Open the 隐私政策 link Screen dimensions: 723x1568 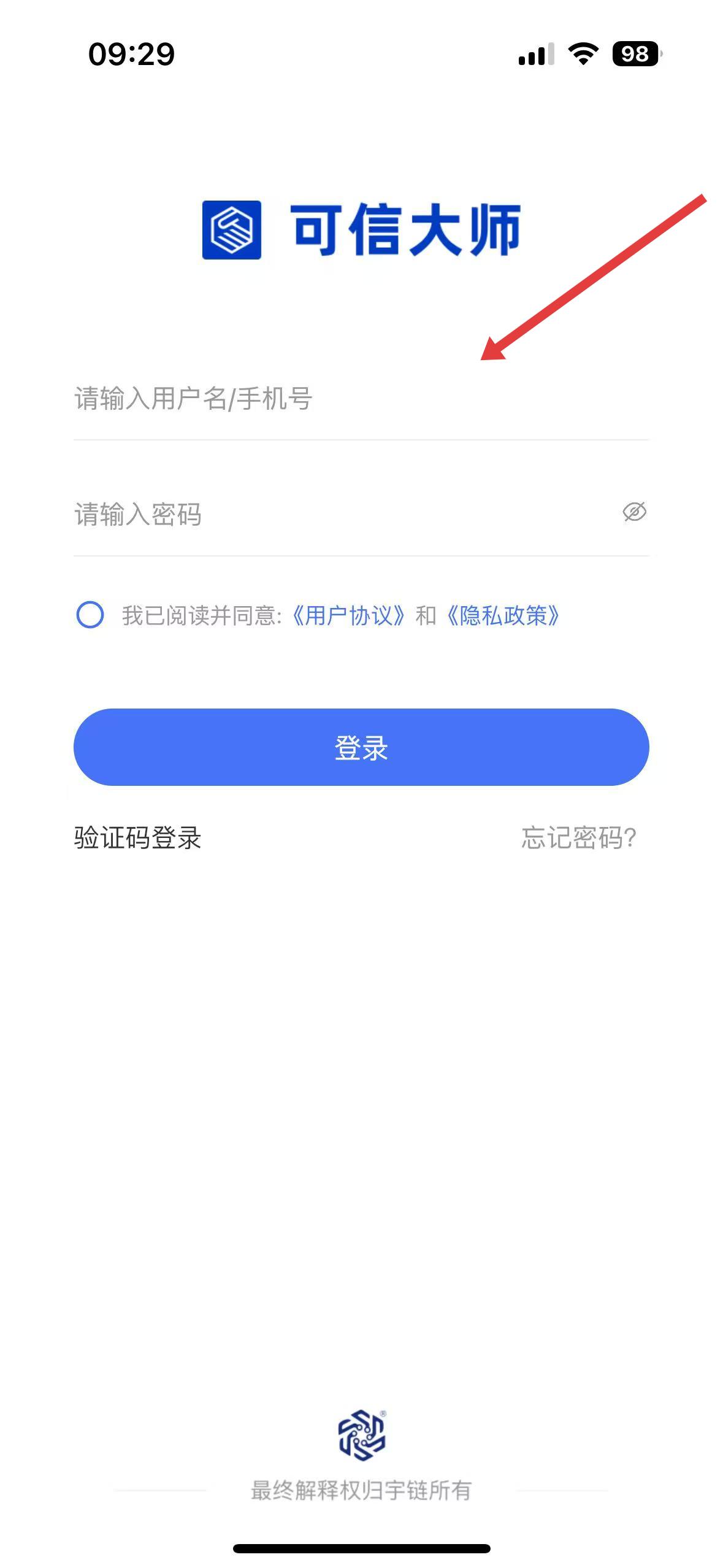[x=503, y=615]
